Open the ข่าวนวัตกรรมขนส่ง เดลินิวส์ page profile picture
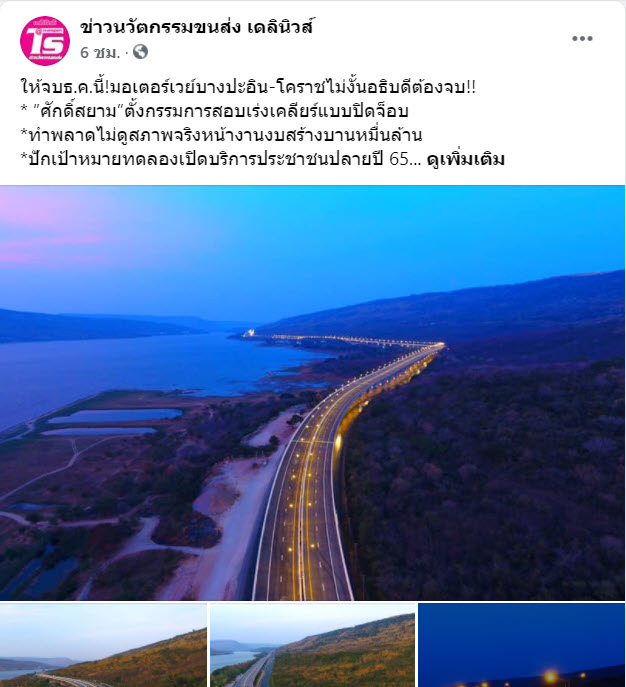626x687 pixels. [45, 40]
